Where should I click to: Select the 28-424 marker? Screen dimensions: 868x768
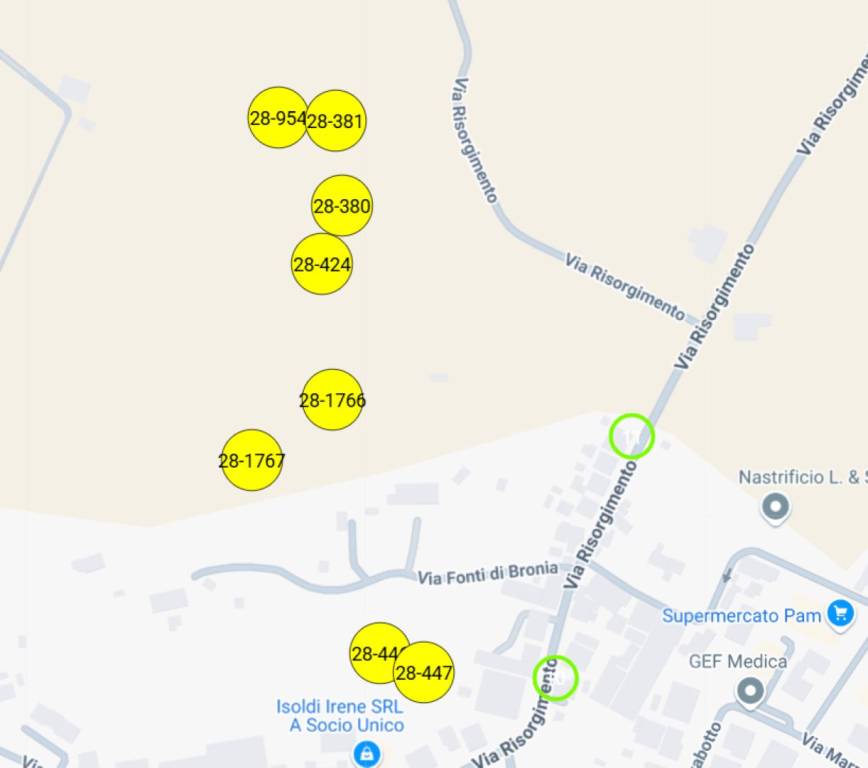[322, 264]
